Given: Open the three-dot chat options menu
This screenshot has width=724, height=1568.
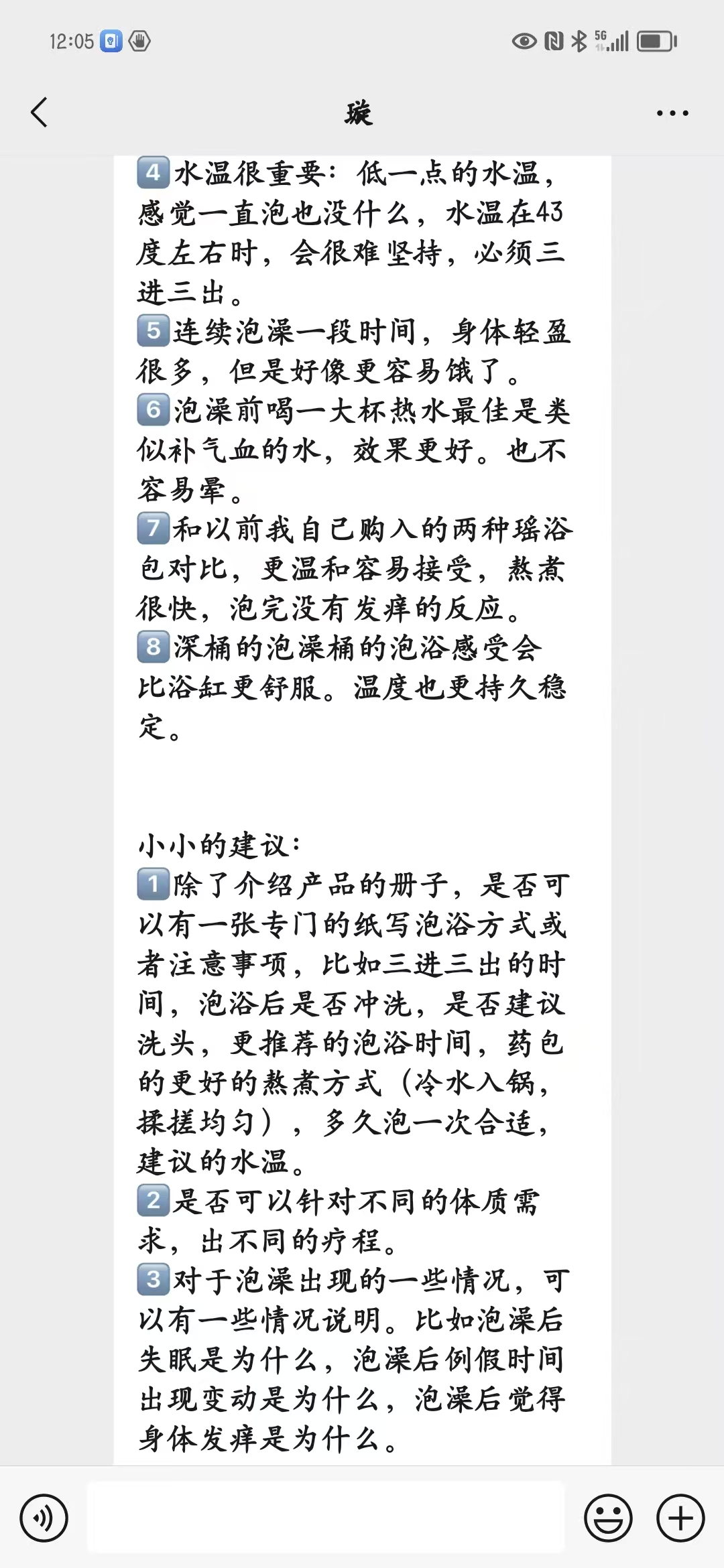Looking at the screenshot, I should [672, 113].
